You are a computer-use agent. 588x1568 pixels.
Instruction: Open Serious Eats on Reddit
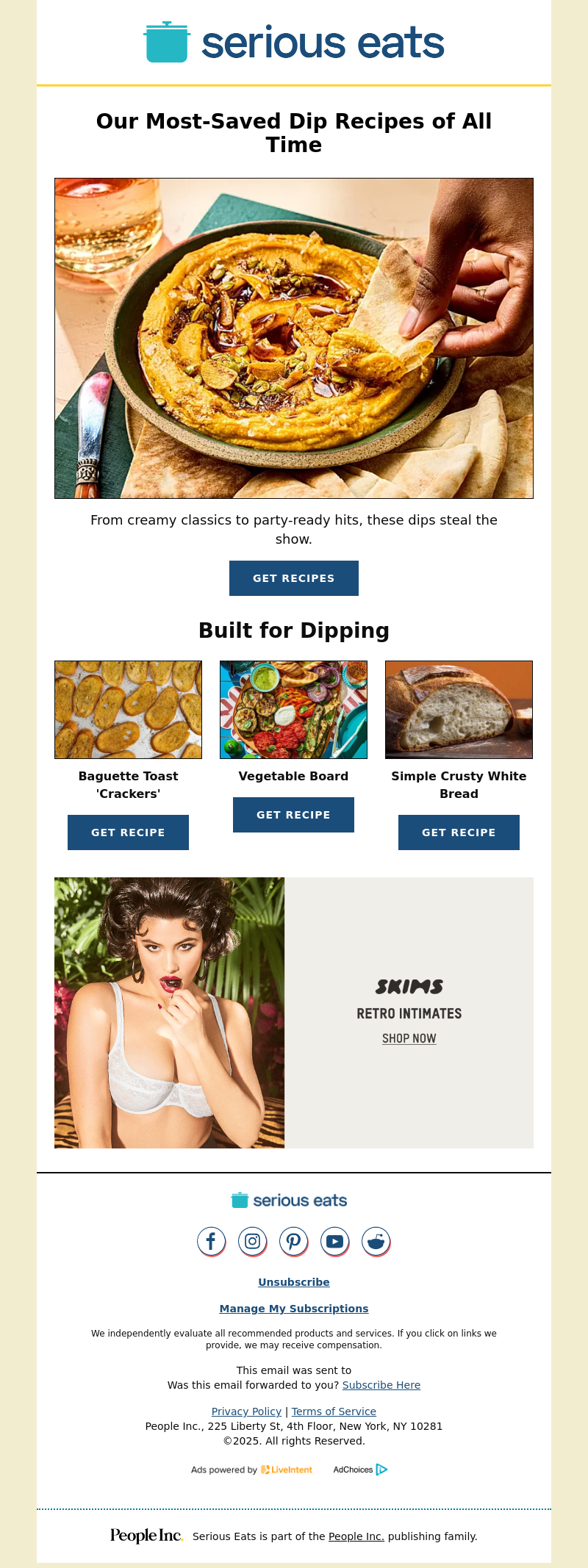376,1241
